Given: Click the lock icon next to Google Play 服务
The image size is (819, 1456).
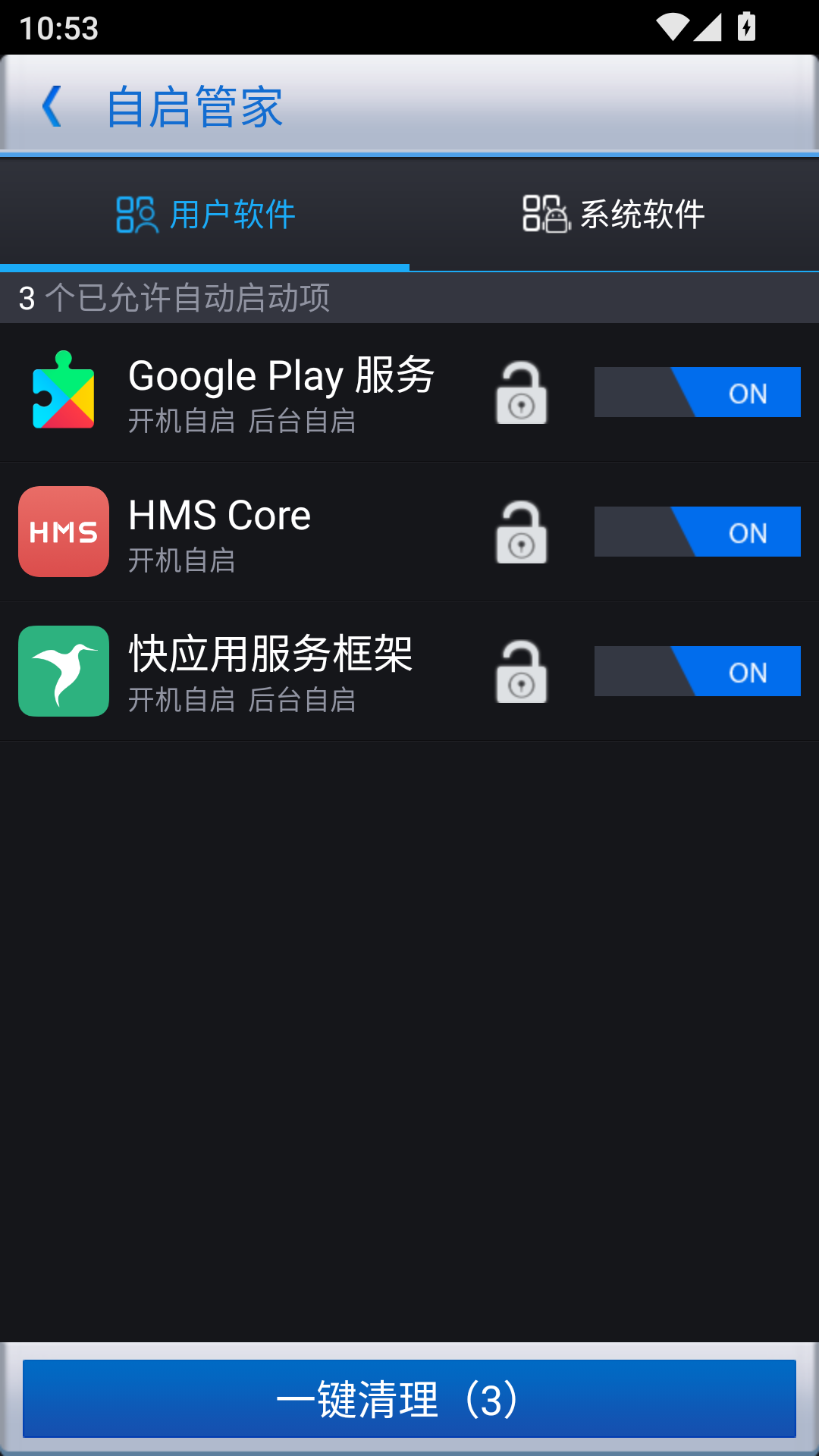Looking at the screenshot, I should point(520,393).
